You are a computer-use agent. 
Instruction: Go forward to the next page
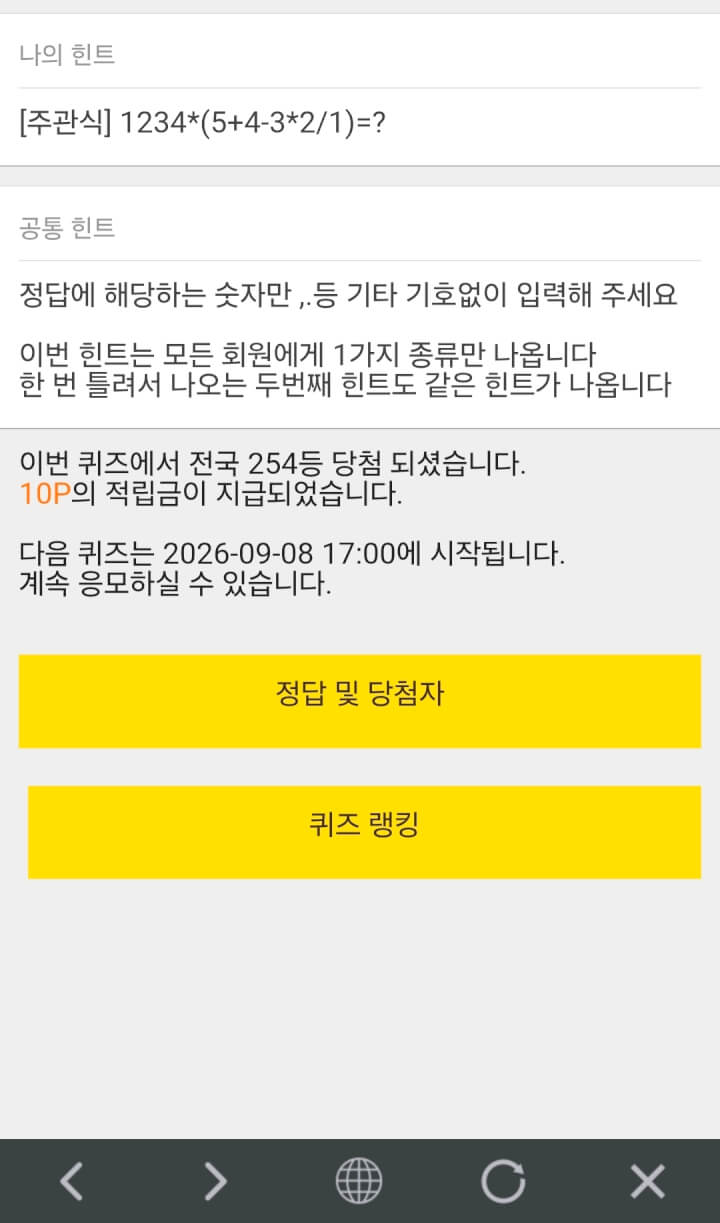[x=215, y=1182]
